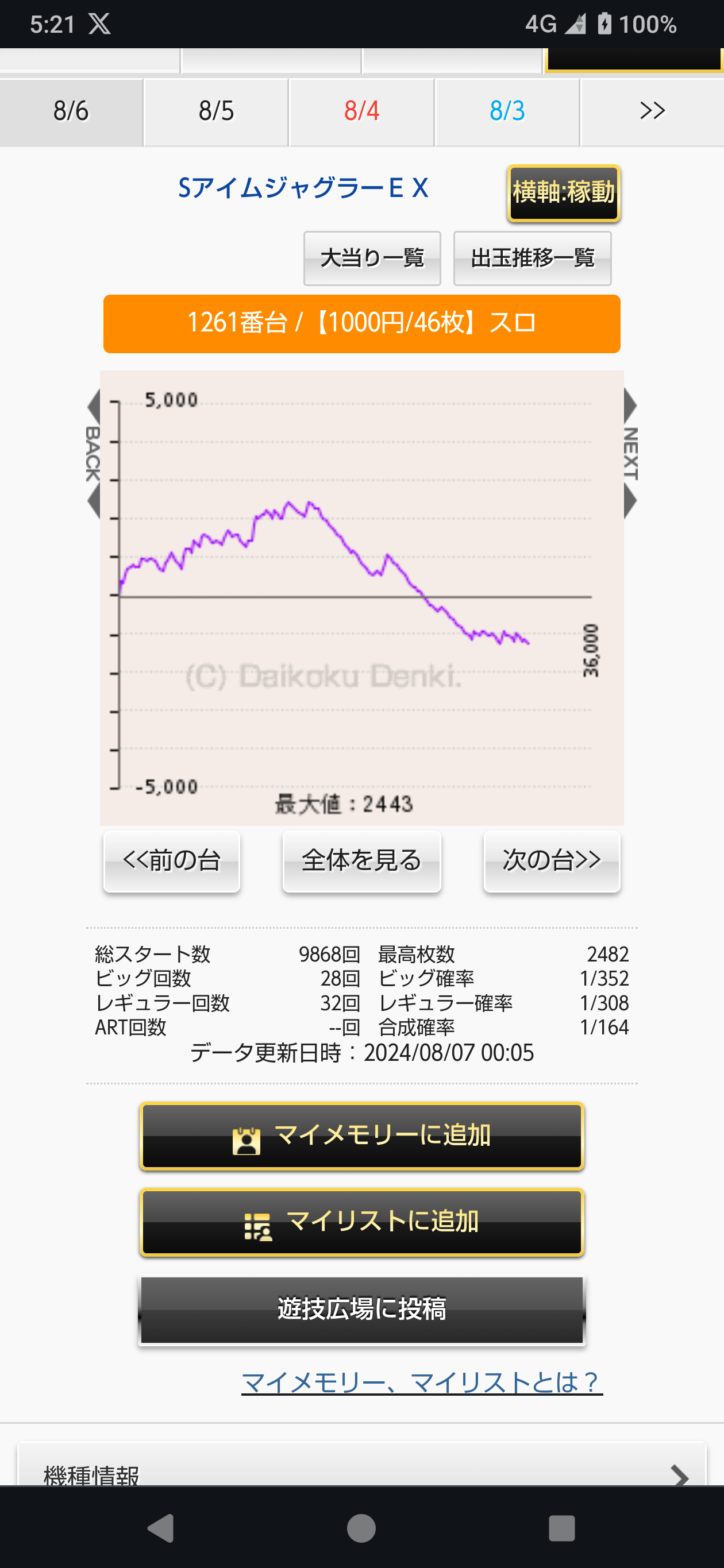Switch to the 8/4 date tab
724x1568 pixels.
pyautogui.click(x=361, y=112)
